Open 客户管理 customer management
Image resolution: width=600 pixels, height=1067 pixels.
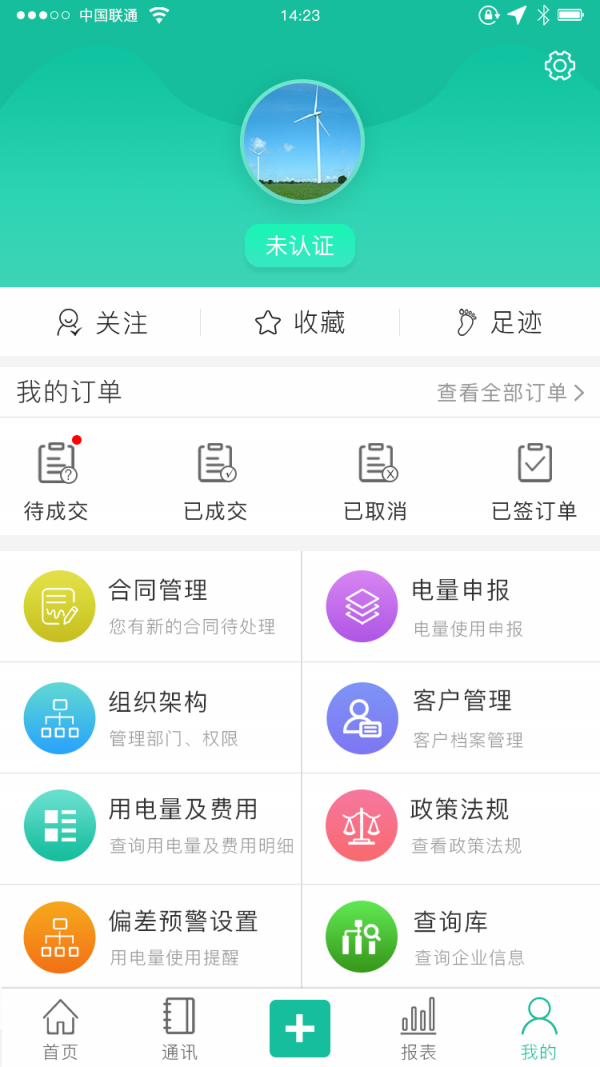click(450, 718)
